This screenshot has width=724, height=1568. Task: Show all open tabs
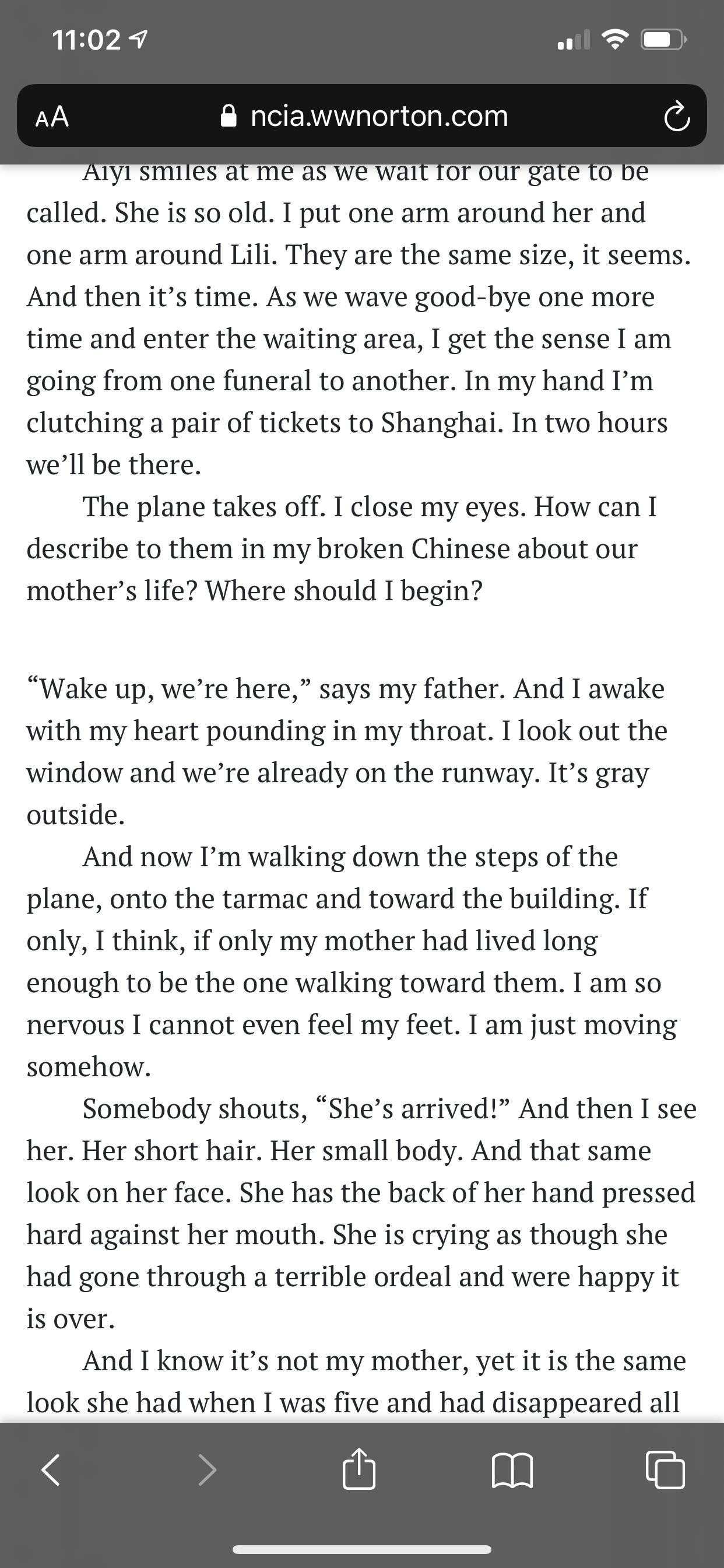[665, 1469]
